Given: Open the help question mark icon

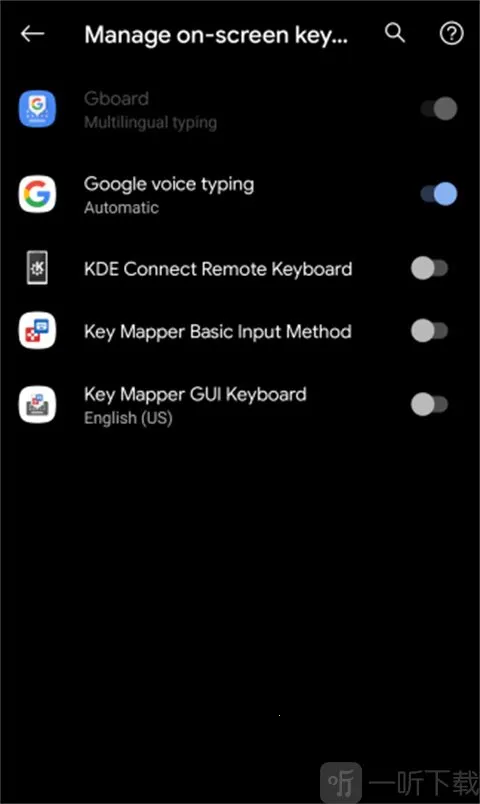Looking at the screenshot, I should (x=451, y=34).
